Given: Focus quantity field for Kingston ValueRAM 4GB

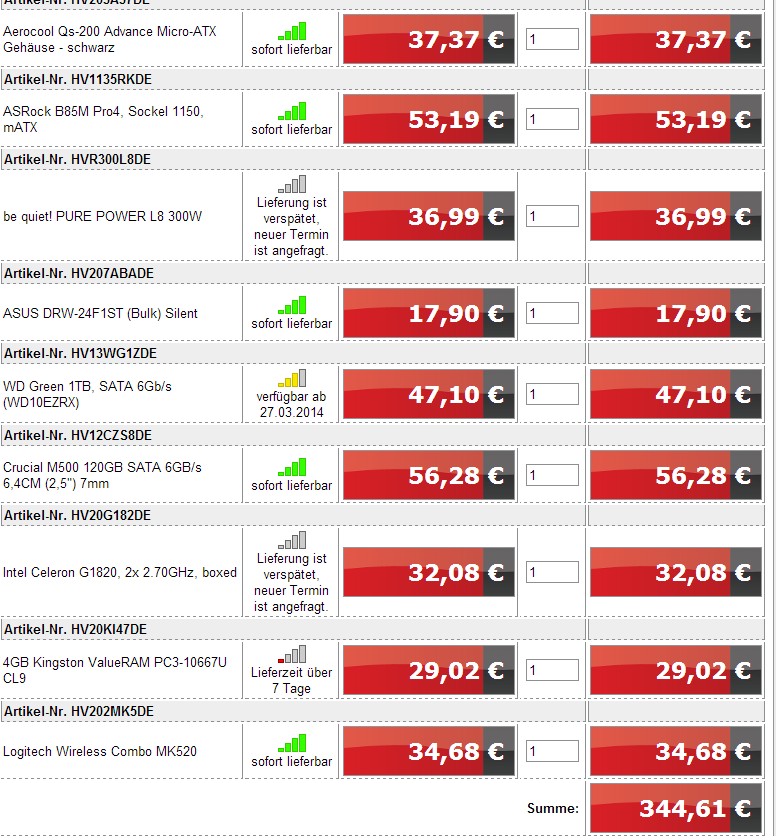Looking at the screenshot, I should 552,671.
